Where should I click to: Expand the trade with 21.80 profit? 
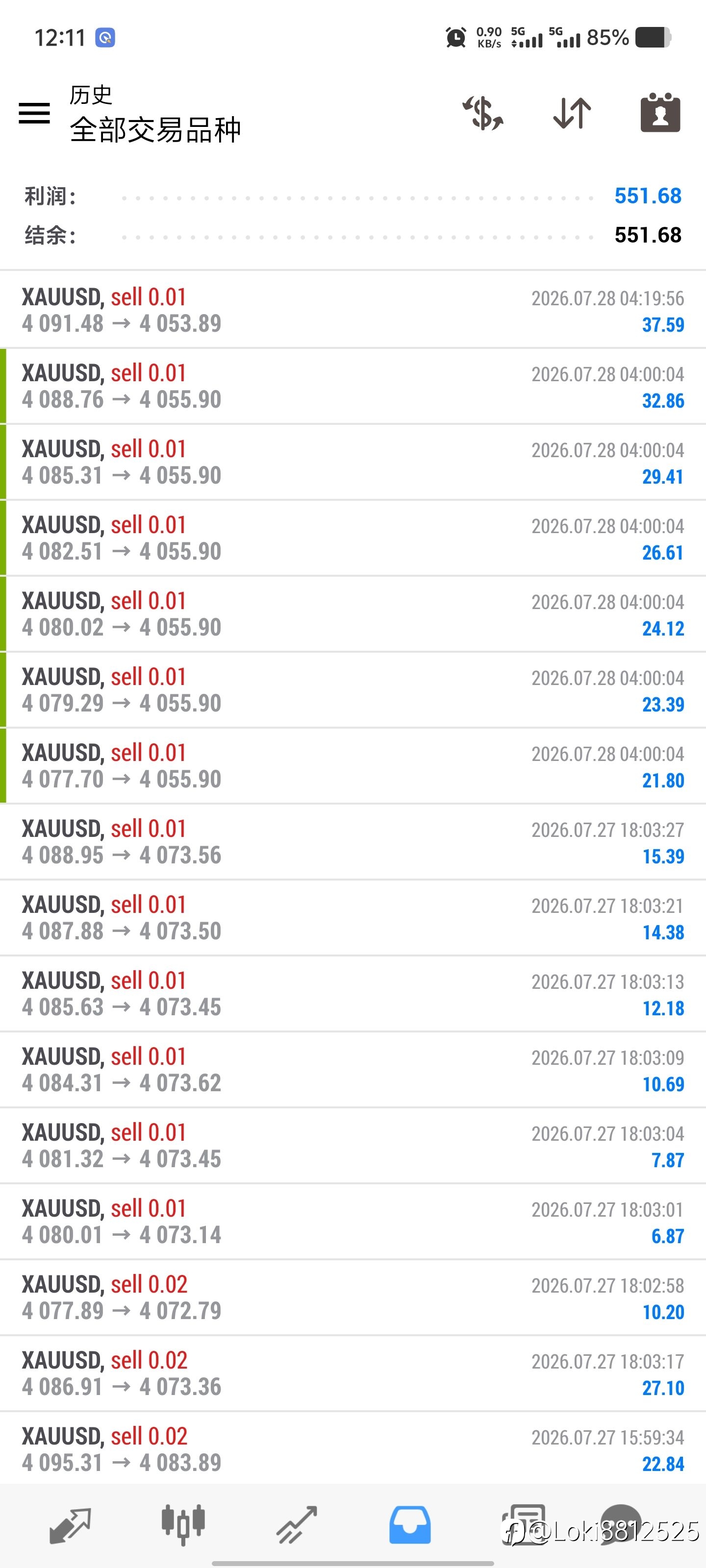353,766
